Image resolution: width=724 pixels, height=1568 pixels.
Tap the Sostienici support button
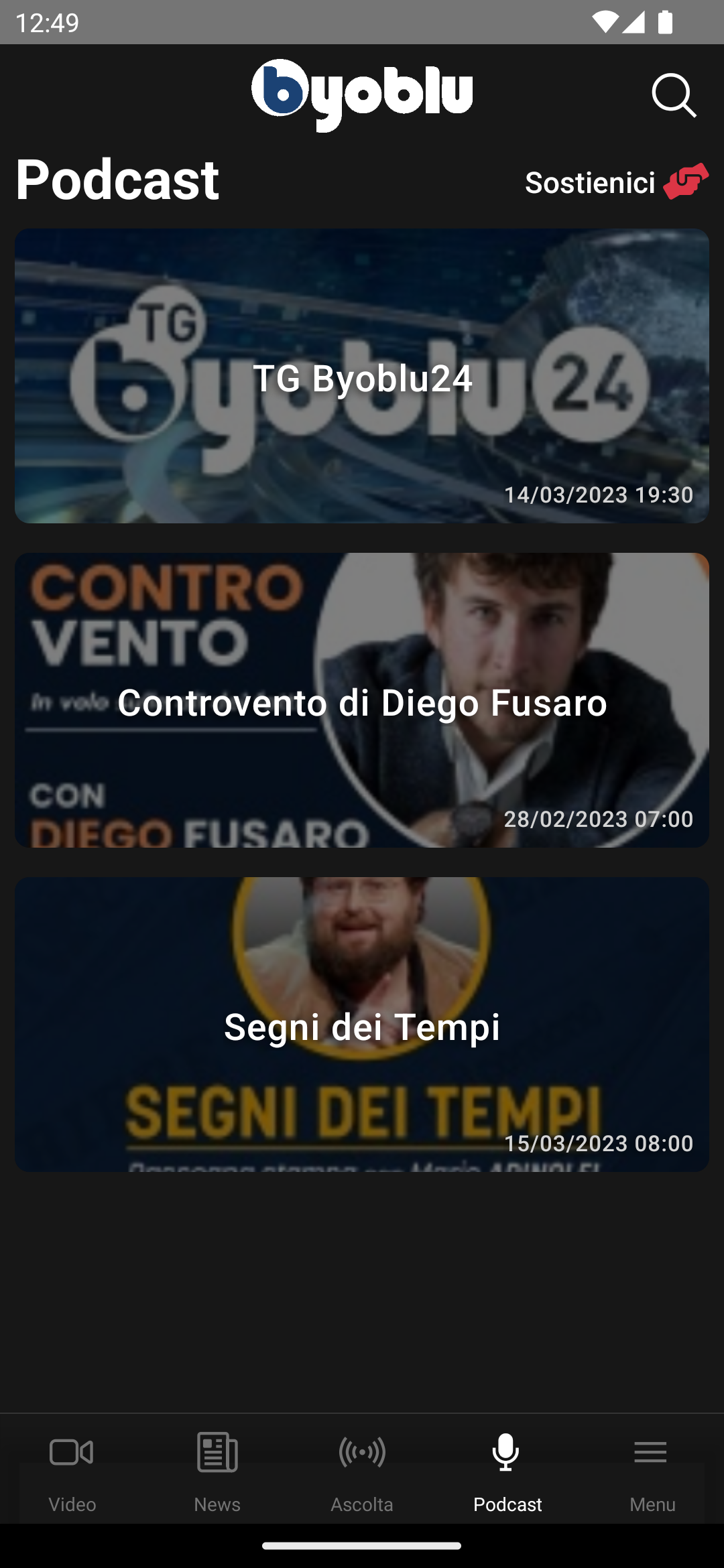[616, 182]
